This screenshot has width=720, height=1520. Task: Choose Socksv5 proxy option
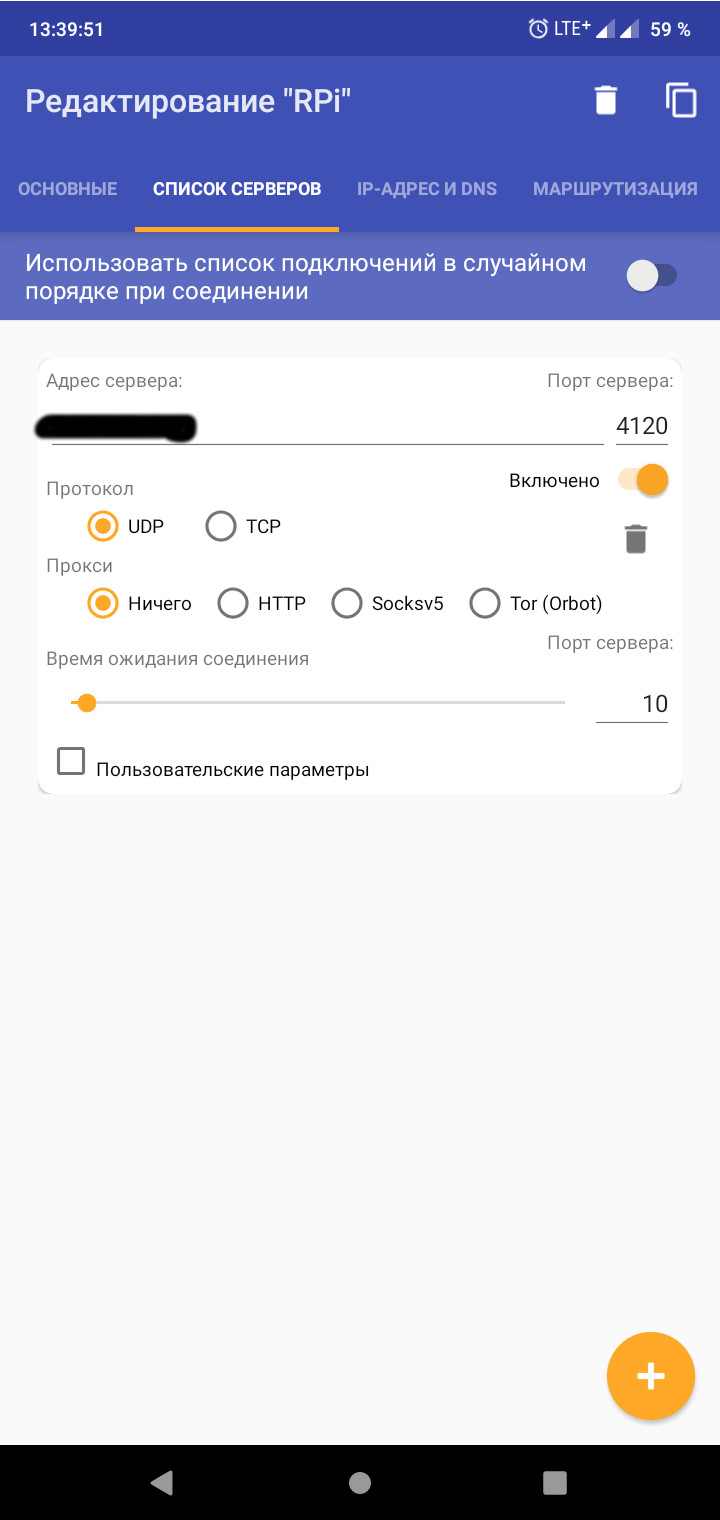pos(347,604)
